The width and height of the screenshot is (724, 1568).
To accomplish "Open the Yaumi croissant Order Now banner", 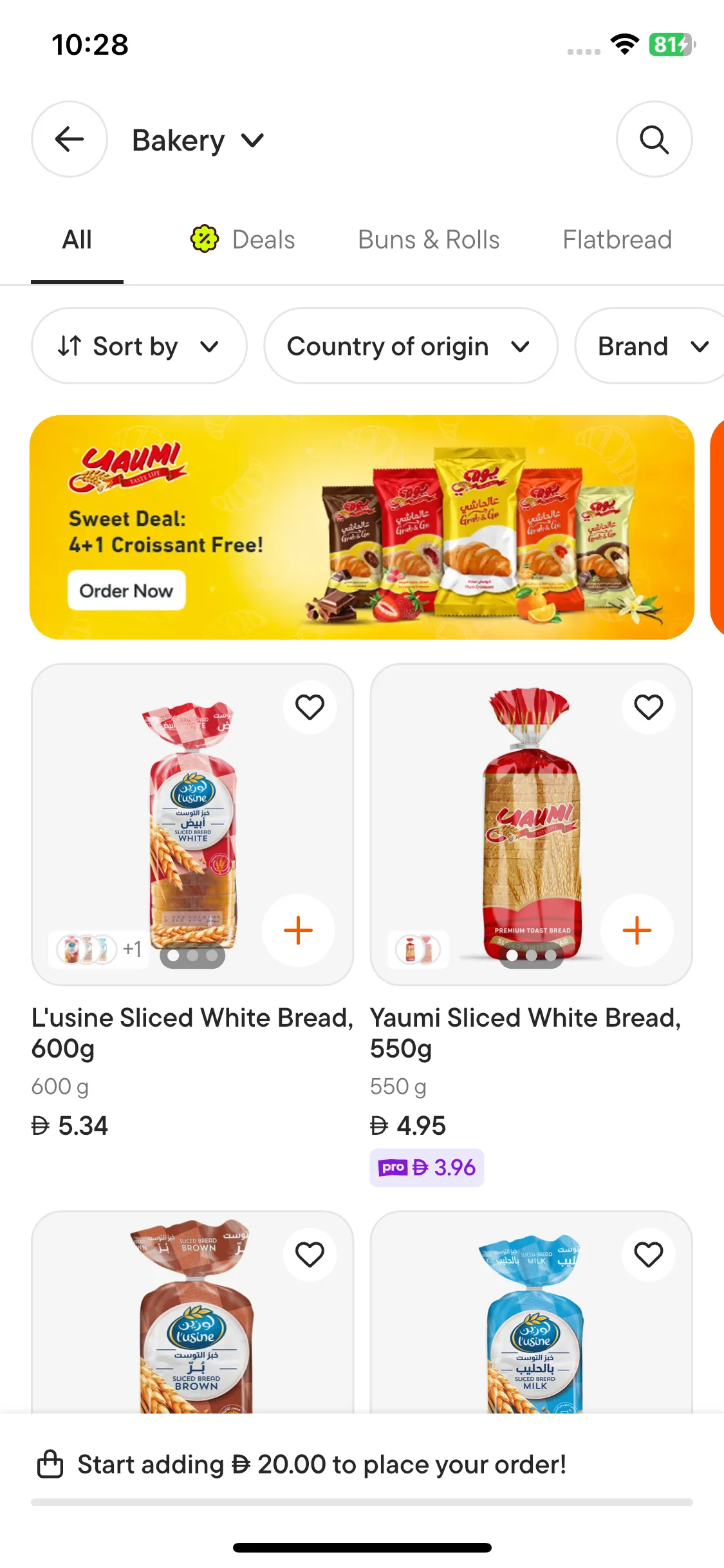I will tap(127, 590).
